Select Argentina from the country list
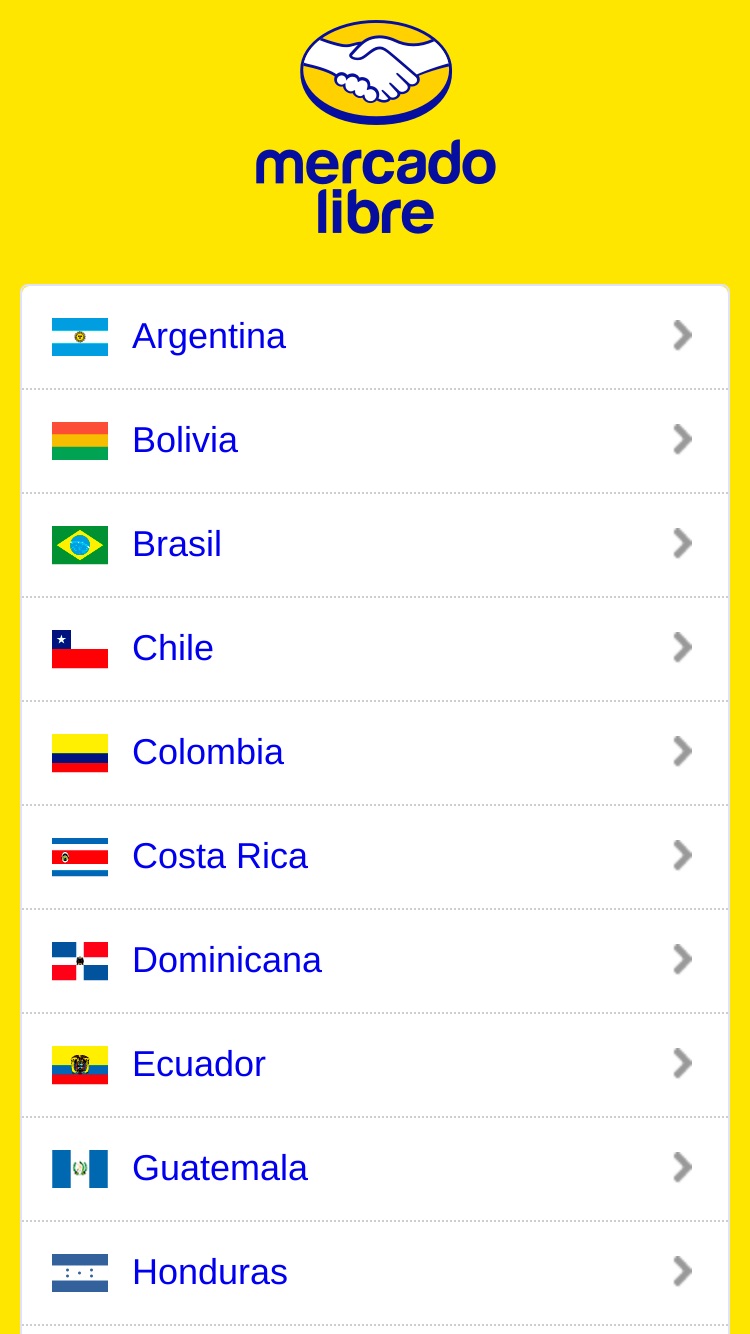 375,337
